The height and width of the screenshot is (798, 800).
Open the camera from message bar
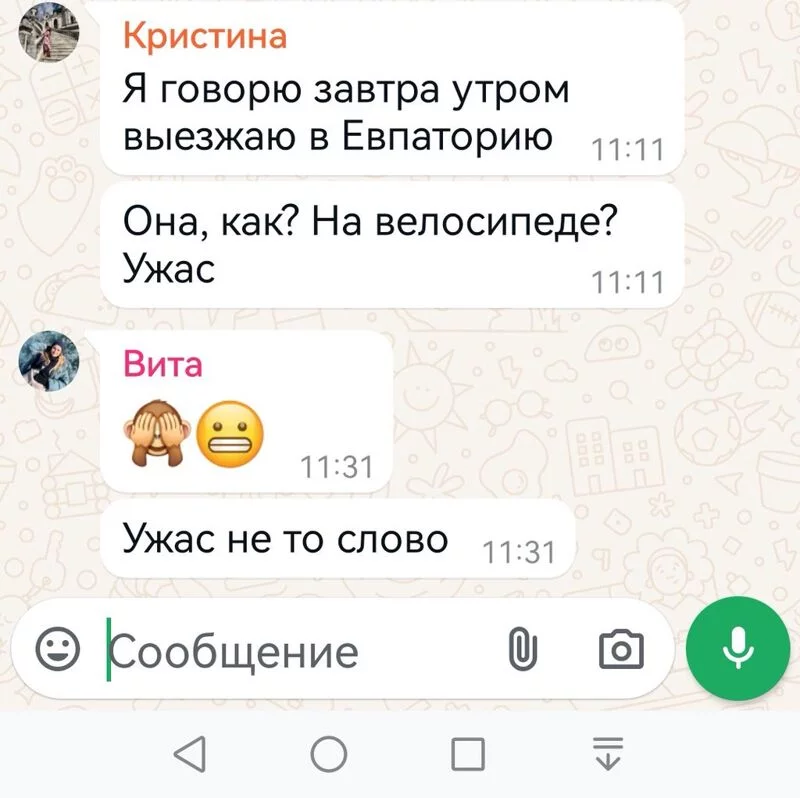tap(620, 651)
